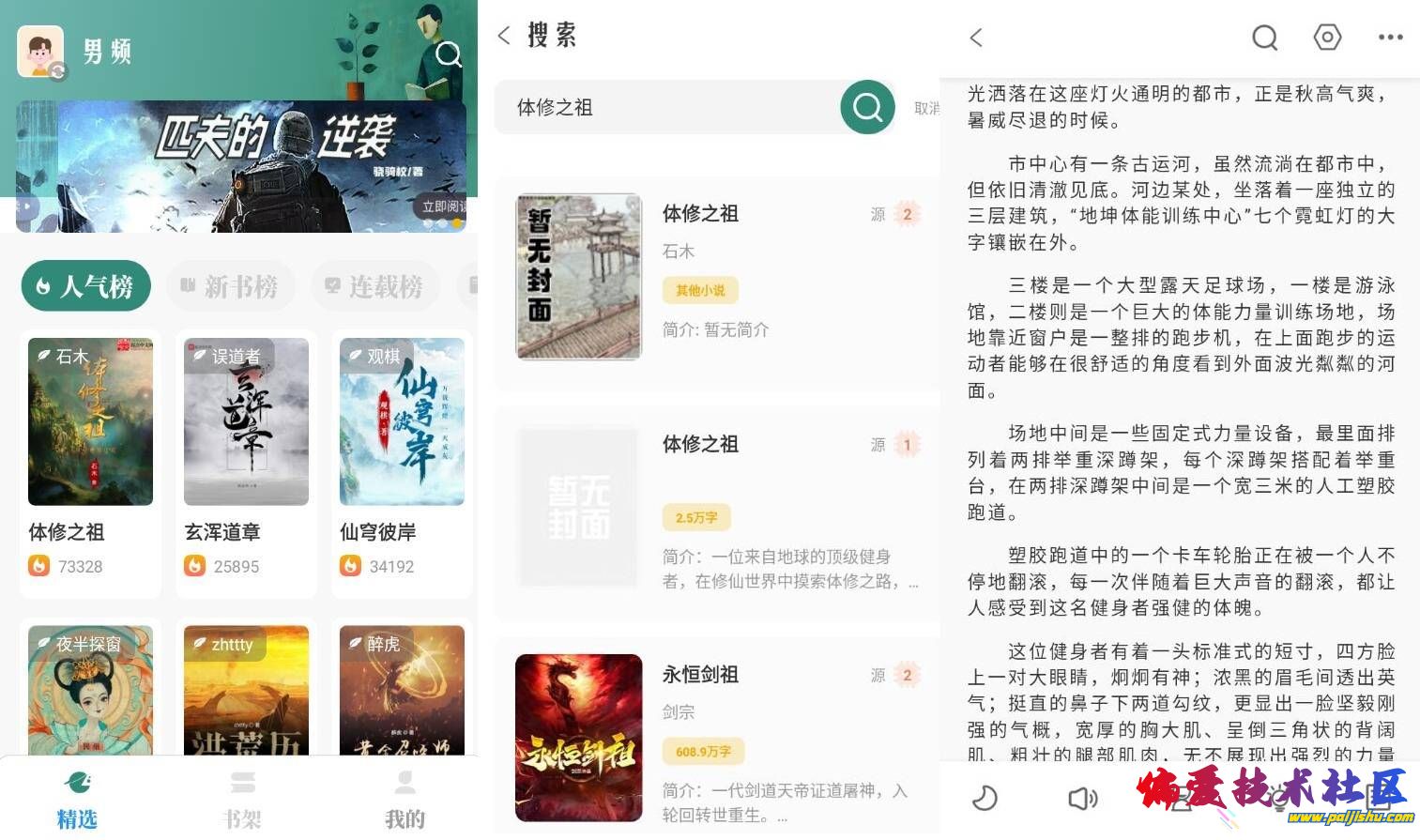Go back from the 搜索 page
The image size is (1420, 840).
pos(504,36)
